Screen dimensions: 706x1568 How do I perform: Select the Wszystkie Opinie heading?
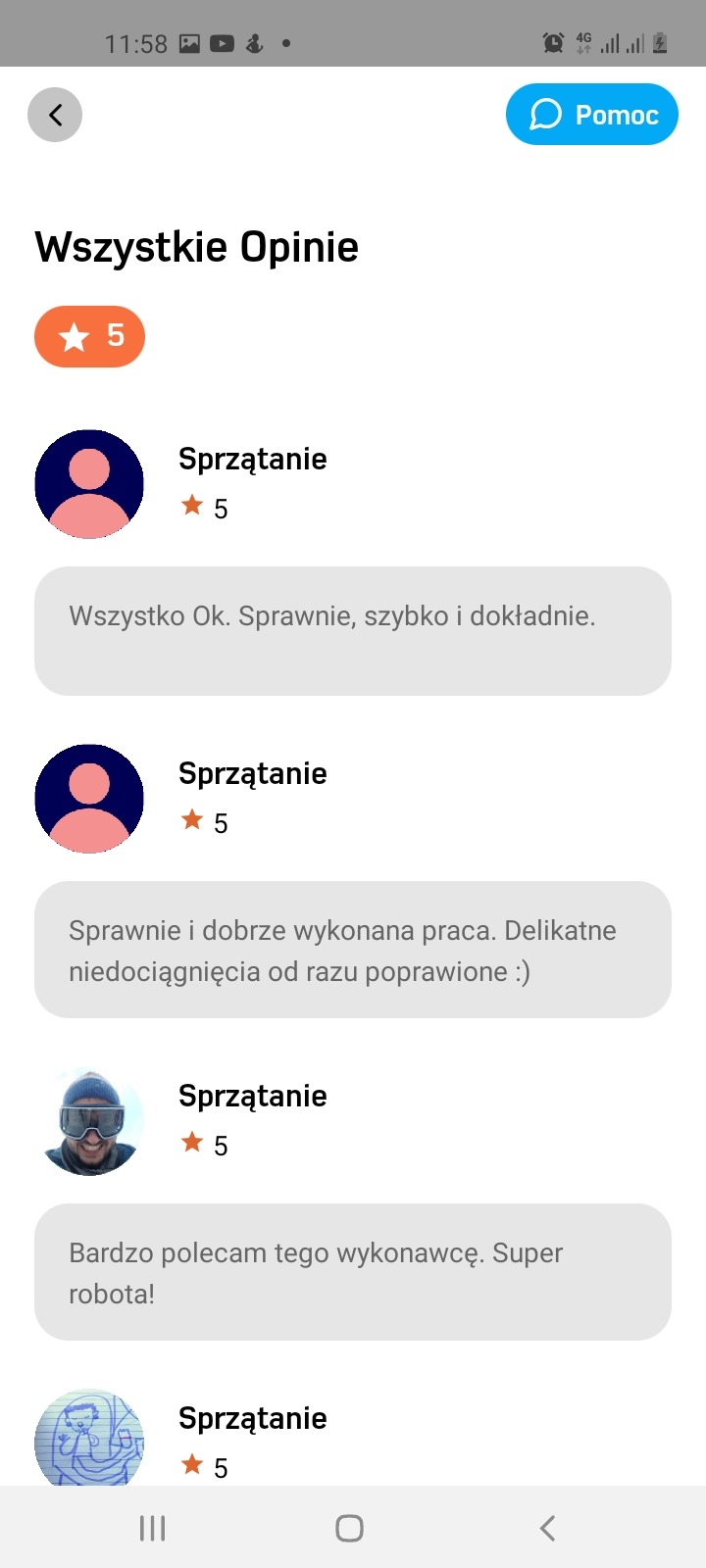196,247
